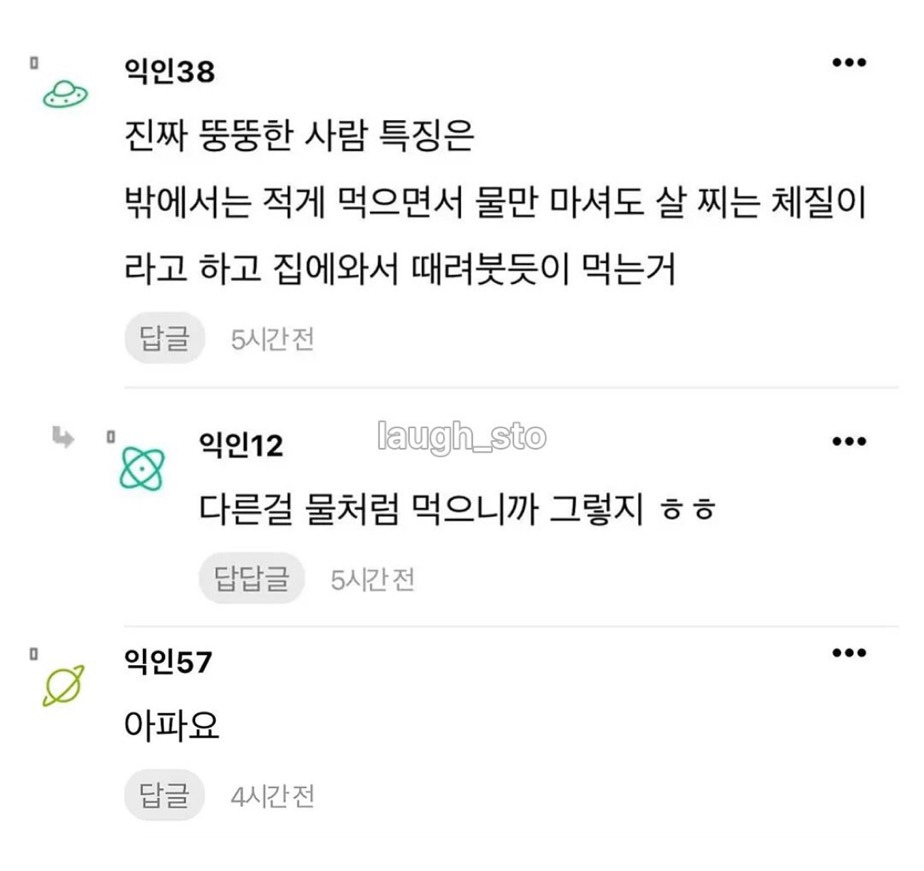This screenshot has height=871, width=924.
Task: Tap 답글 under 익인38's comment
Action: tap(165, 339)
